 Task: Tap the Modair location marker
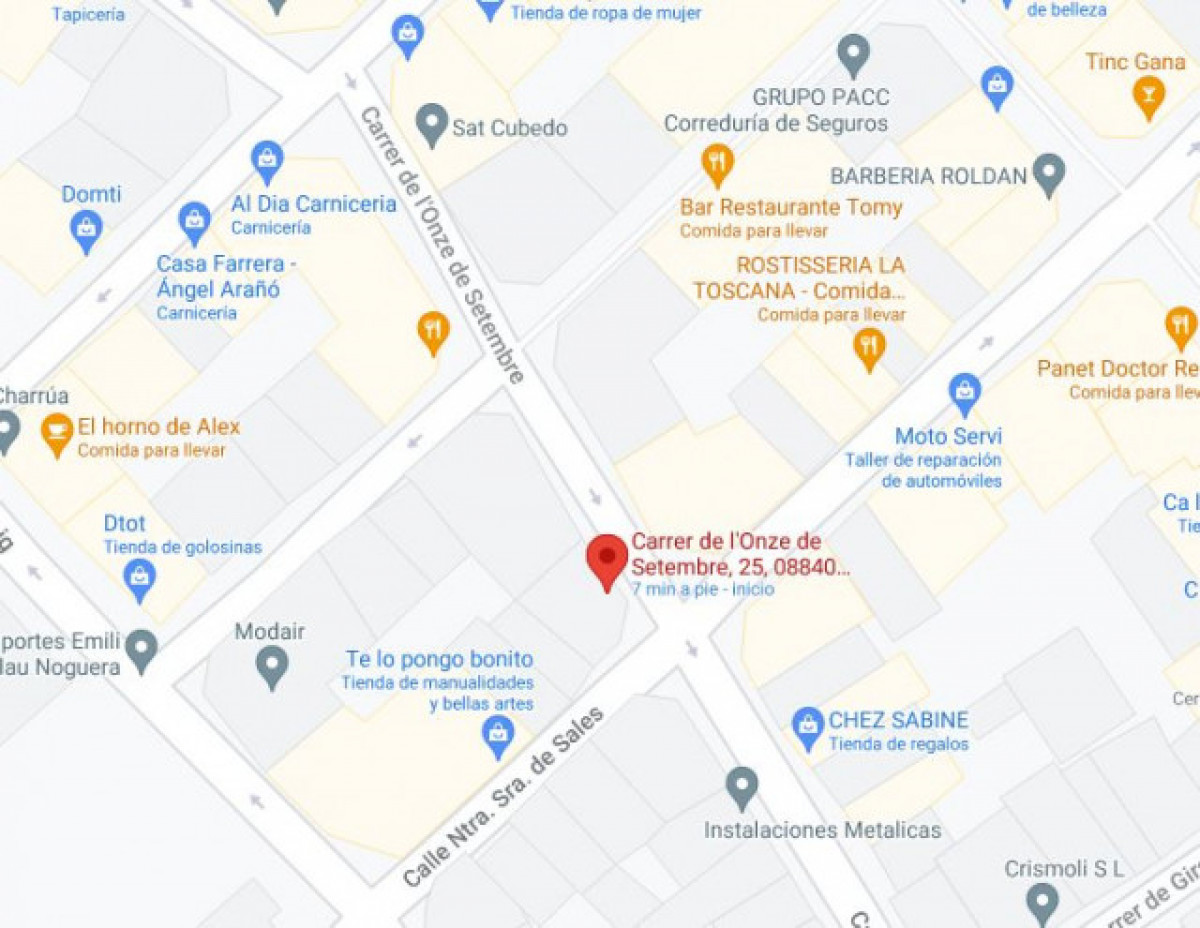[x=272, y=665]
